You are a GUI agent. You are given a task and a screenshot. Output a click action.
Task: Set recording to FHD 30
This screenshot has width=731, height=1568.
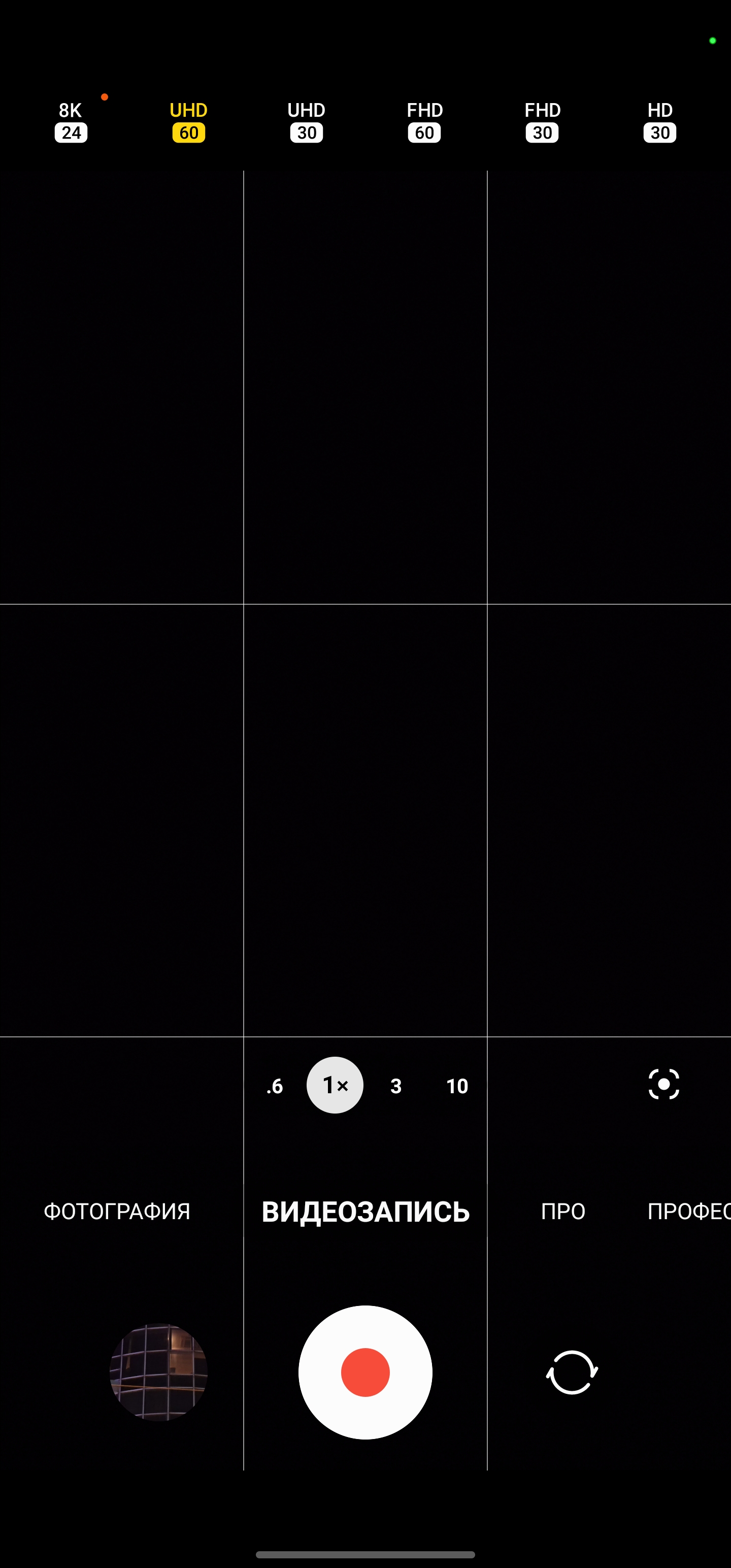542,122
